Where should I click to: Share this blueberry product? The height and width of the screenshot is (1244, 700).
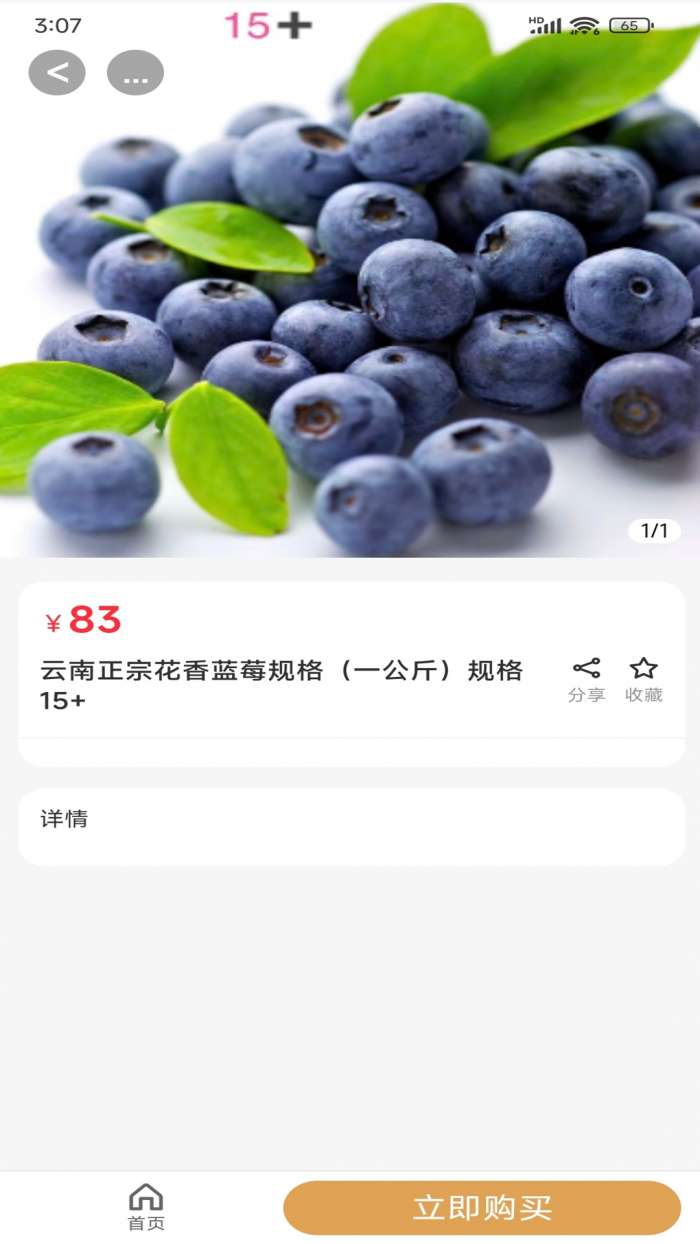click(x=586, y=679)
